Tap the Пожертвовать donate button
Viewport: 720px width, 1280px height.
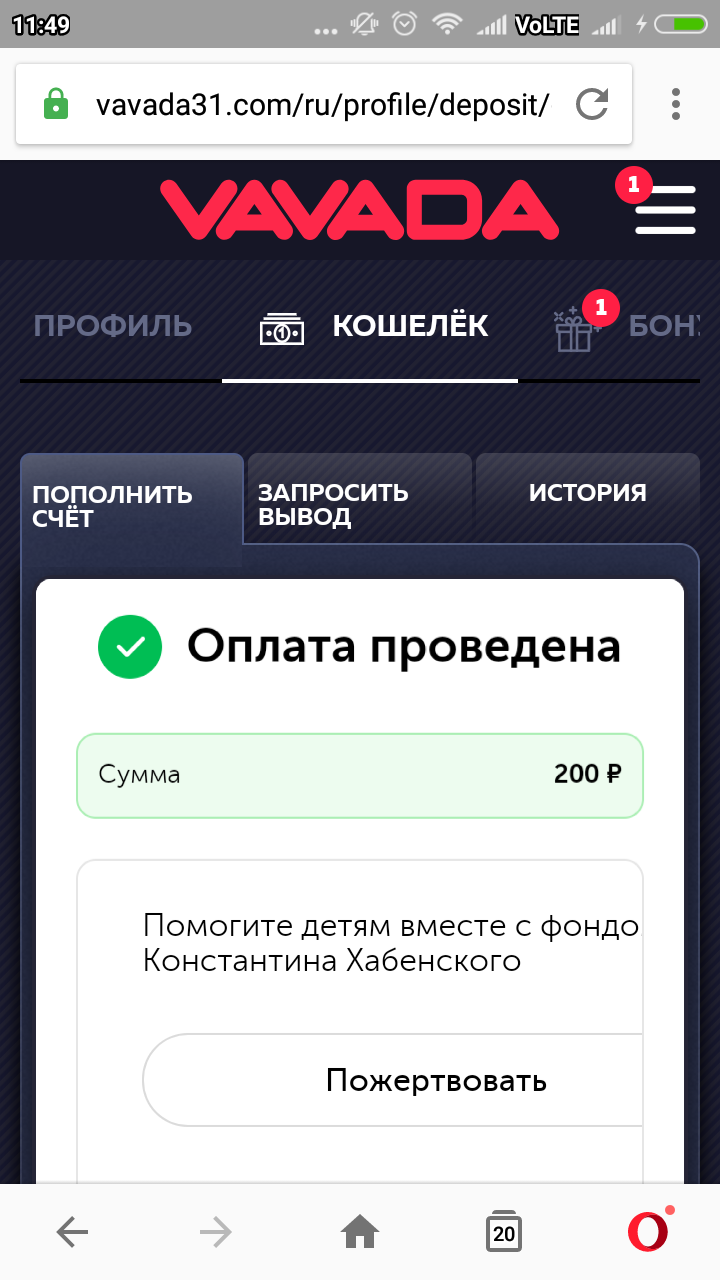(436, 1081)
